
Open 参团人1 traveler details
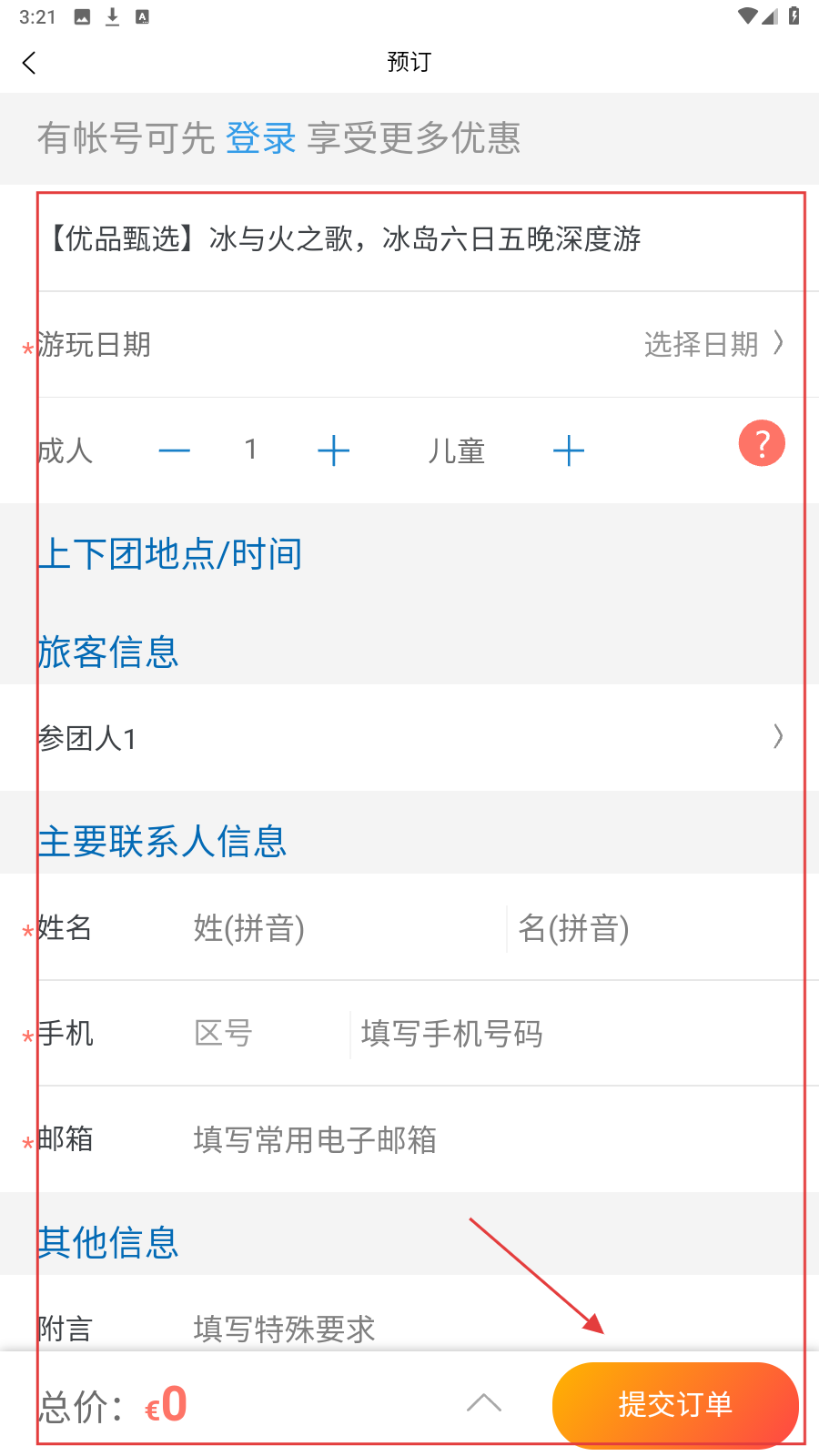(409, 737)
